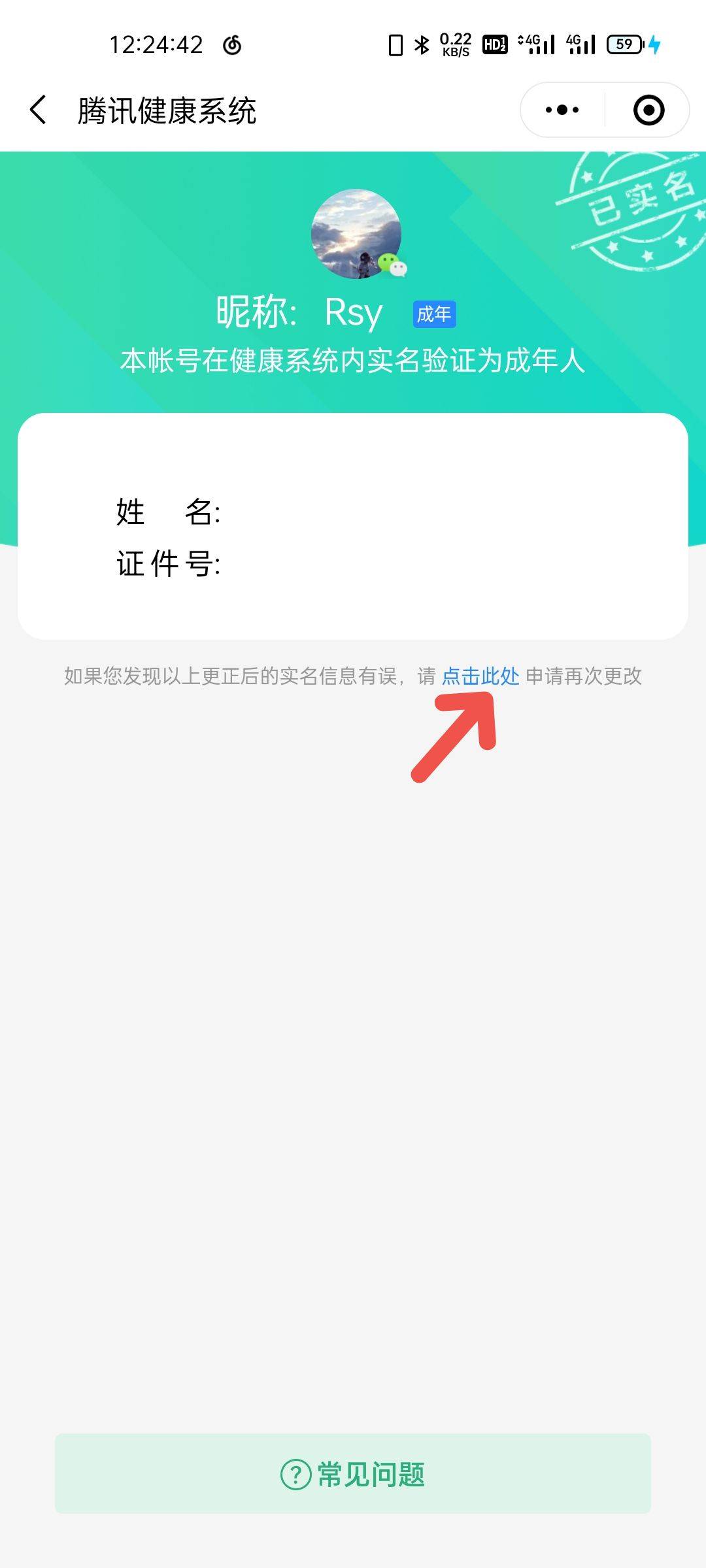Screen dimensions: 706x1568
Task: Open 常见问题 help button
Action: coord(353,1475)
